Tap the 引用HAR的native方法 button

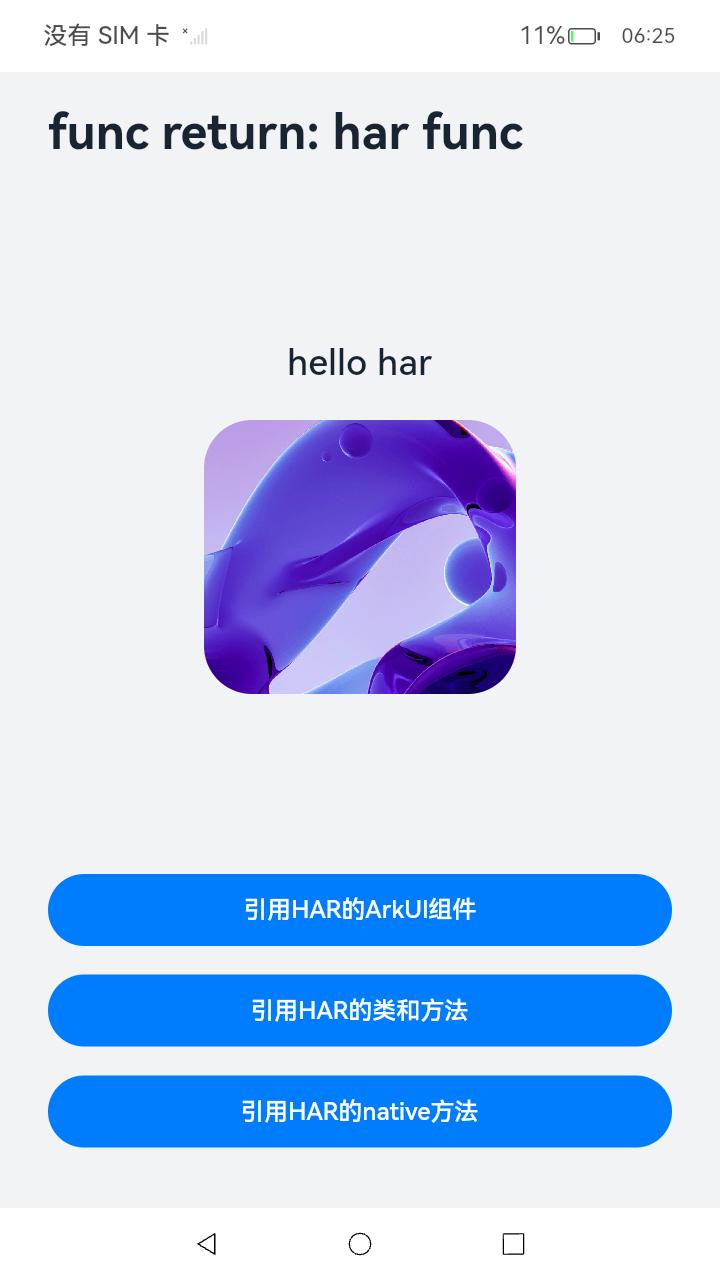click(360, 1111)
